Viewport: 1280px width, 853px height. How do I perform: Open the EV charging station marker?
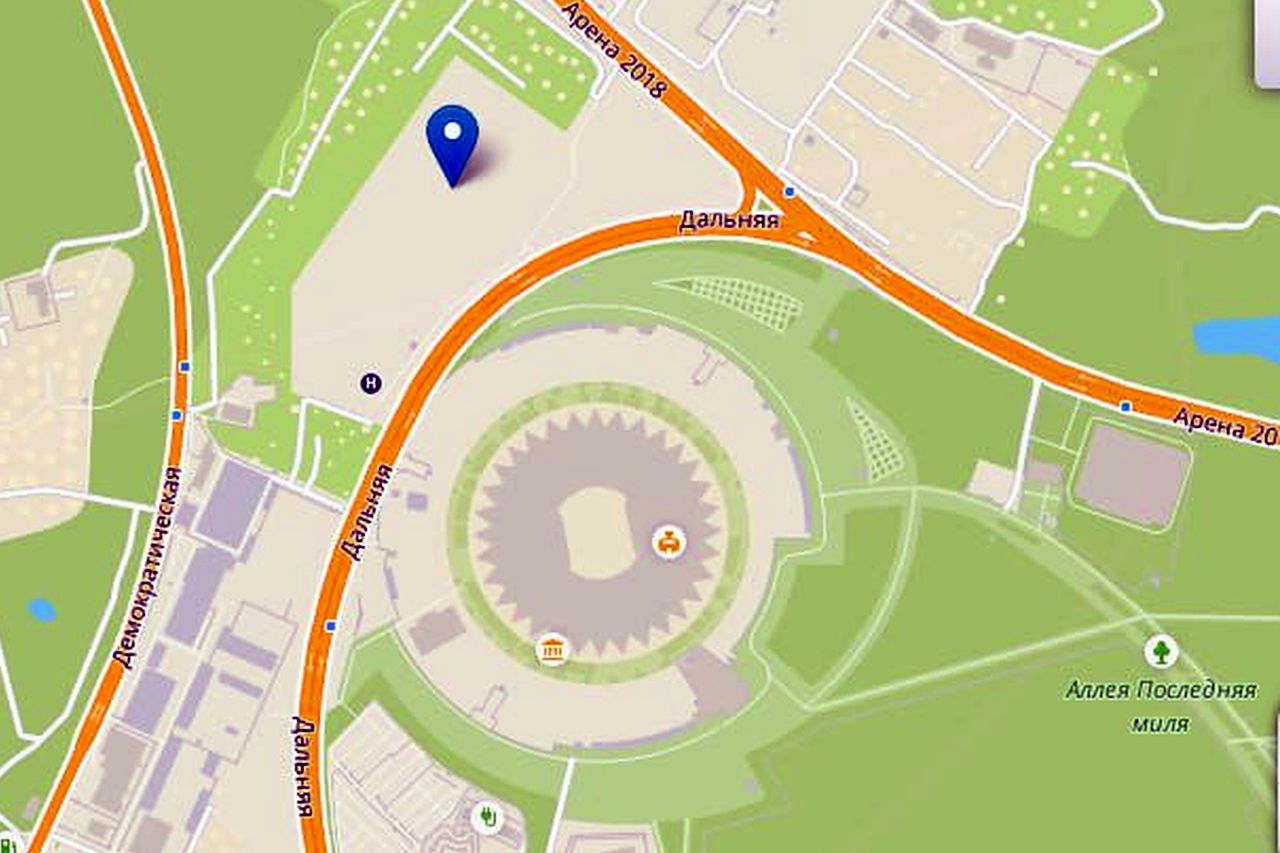click(487, 818)
